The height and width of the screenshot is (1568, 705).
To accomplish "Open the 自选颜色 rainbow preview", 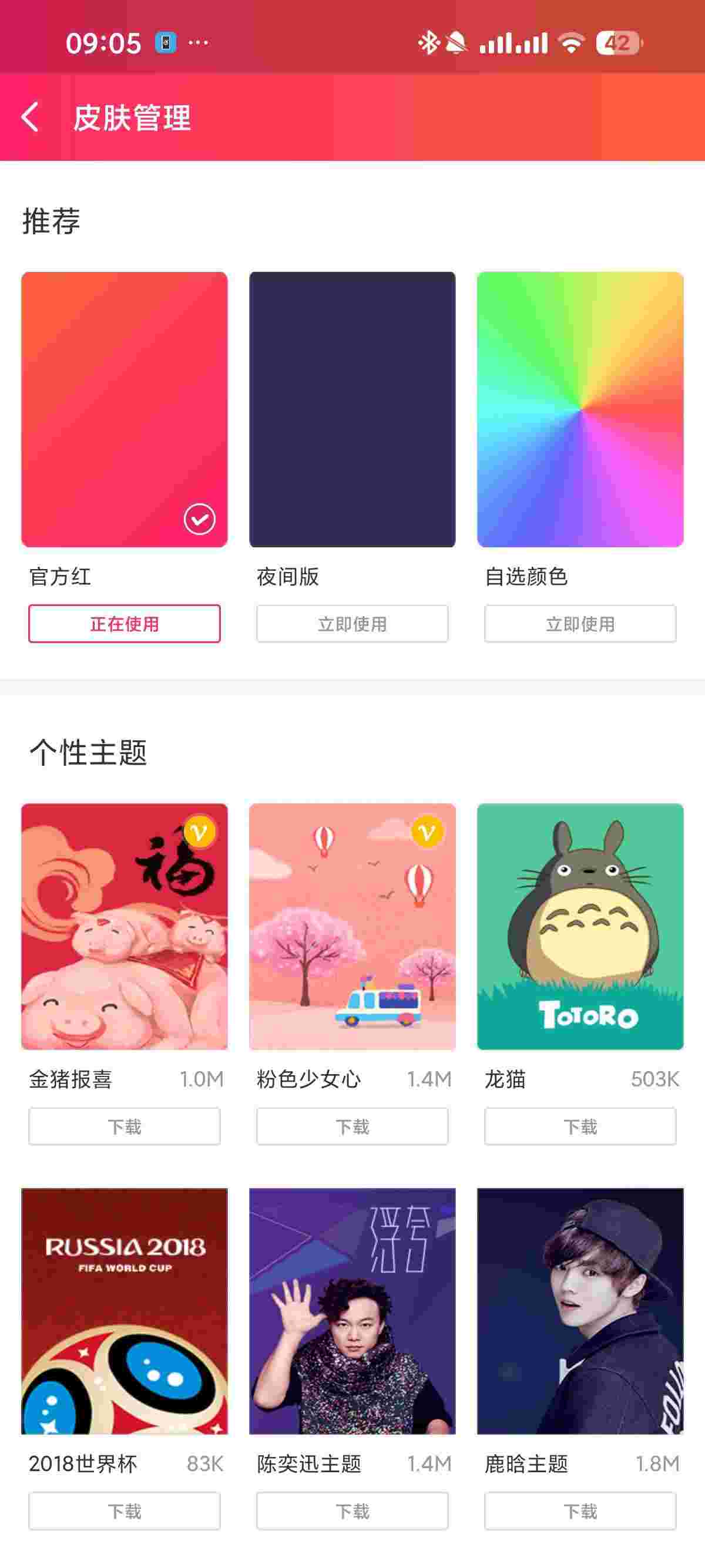I will pos(580,409).
